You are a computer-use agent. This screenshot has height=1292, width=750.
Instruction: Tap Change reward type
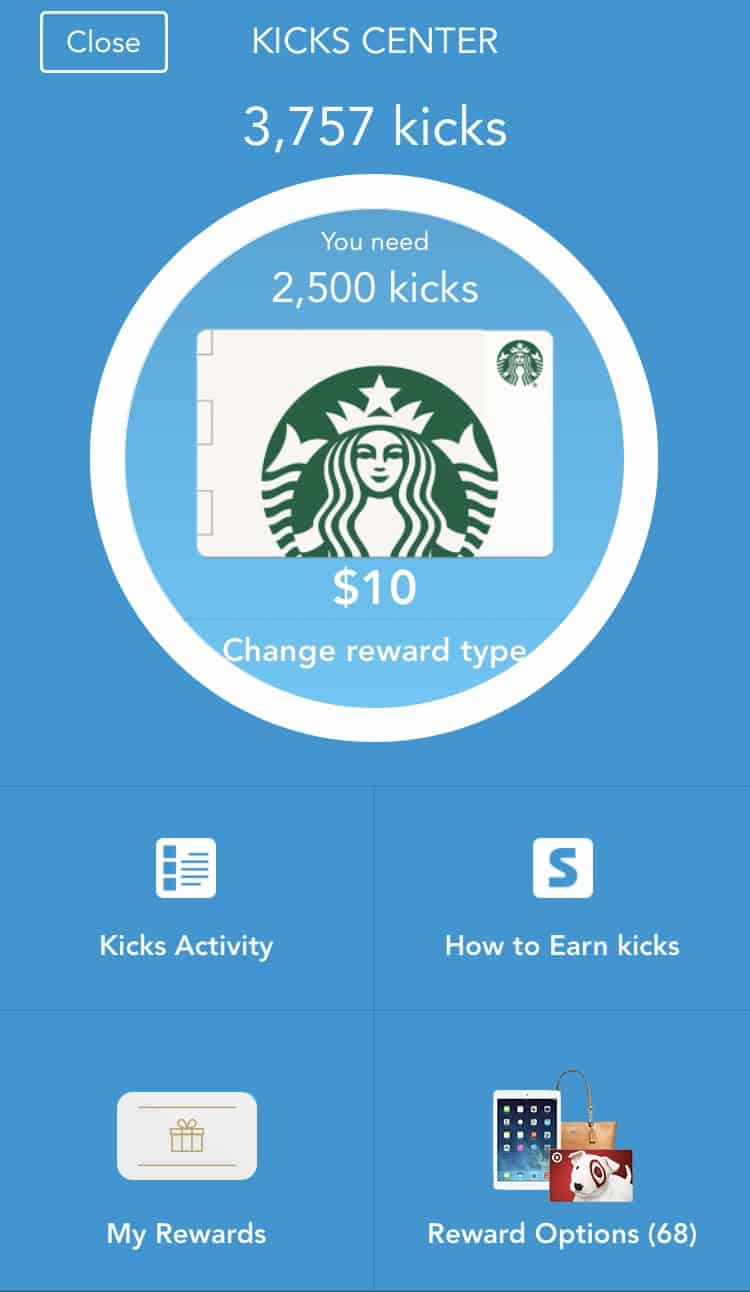[375, 650]
